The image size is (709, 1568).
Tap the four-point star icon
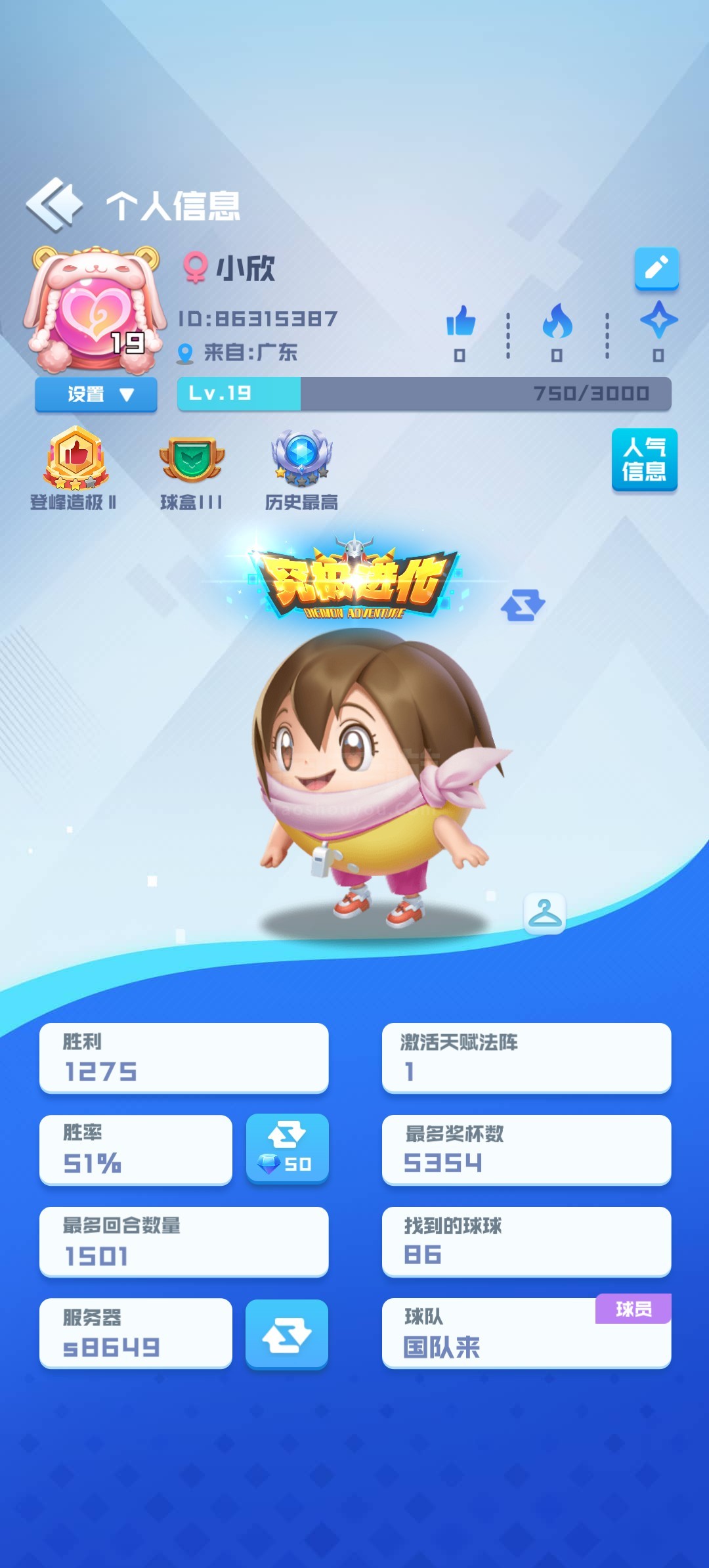tap(658, 320)
